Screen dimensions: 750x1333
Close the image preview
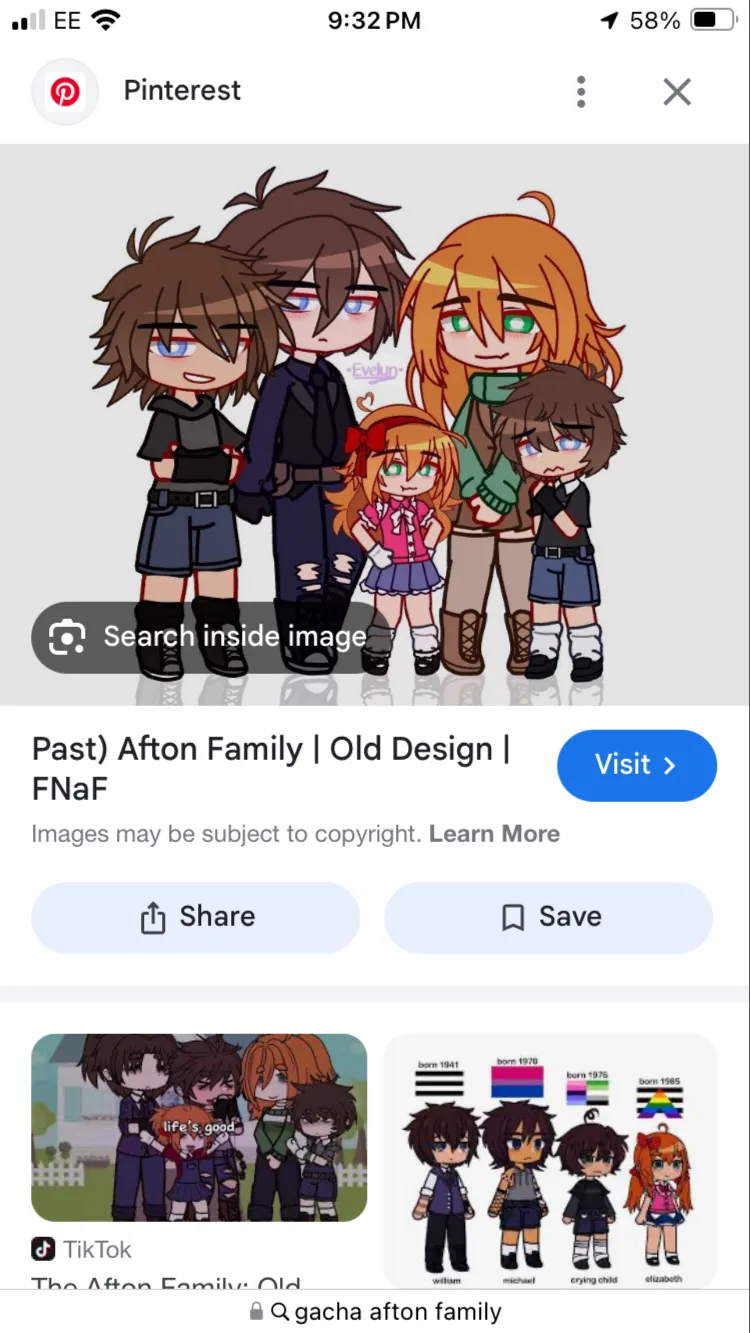[677, 92]
